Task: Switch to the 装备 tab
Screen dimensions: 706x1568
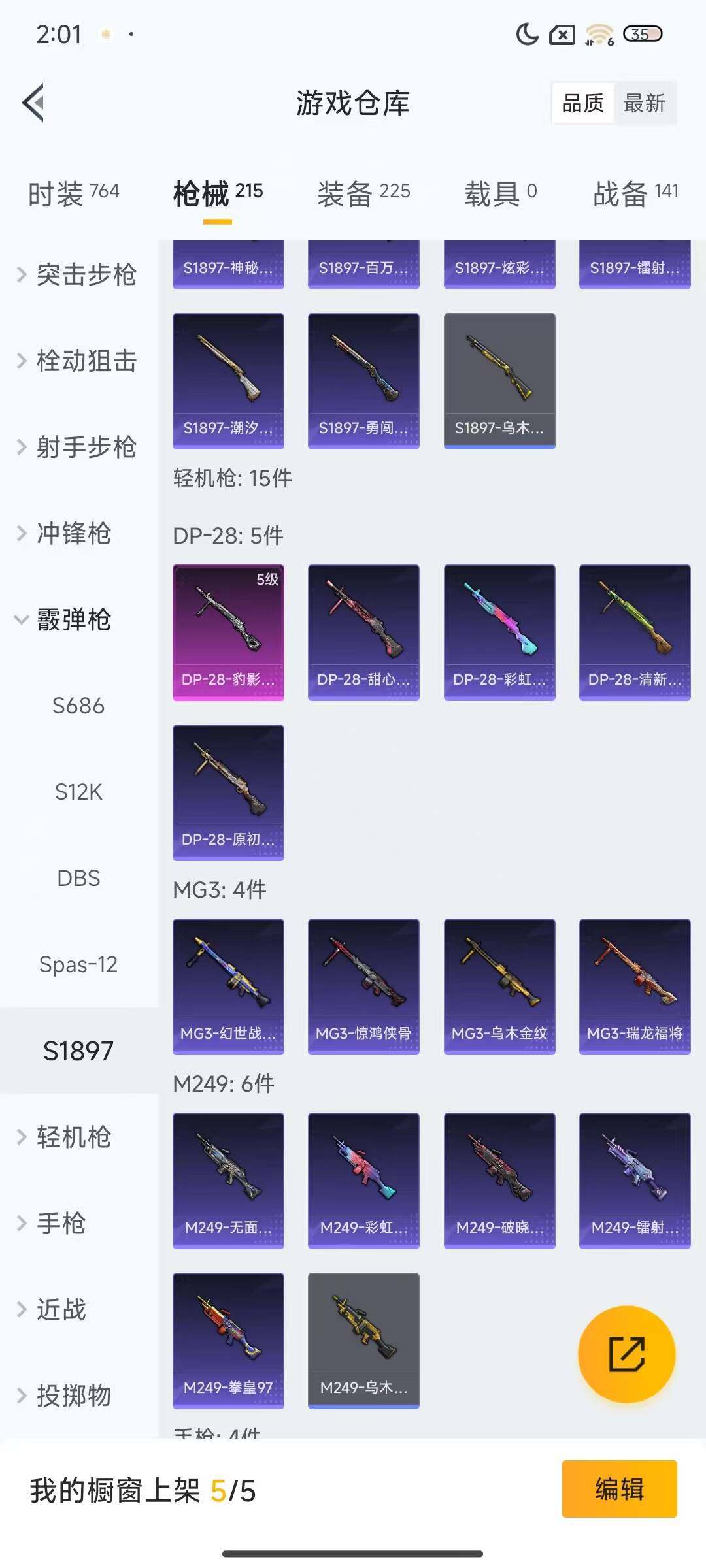Action: click(x=363, y=193)
